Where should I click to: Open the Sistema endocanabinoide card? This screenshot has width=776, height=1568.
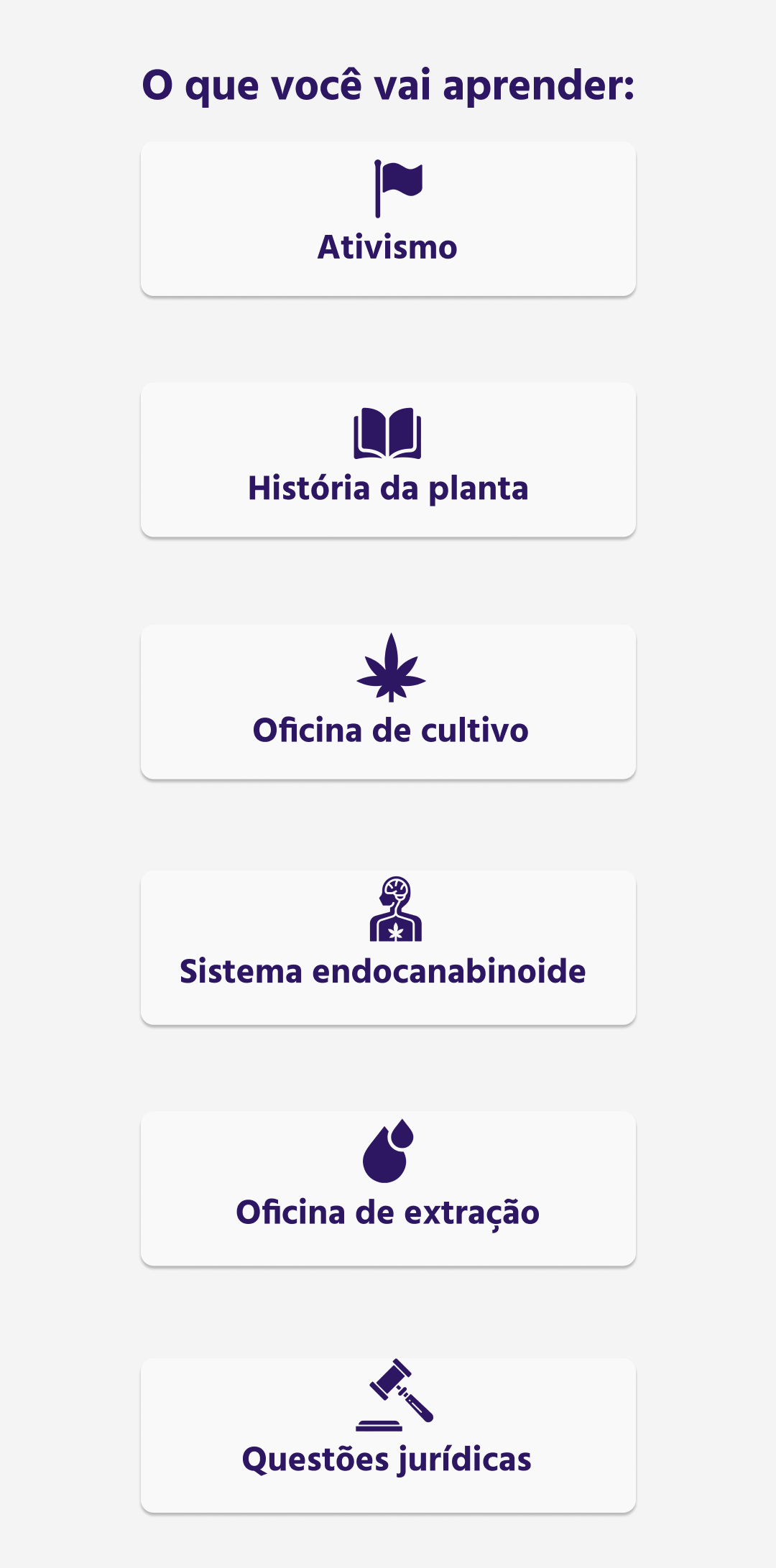(388, 947)
